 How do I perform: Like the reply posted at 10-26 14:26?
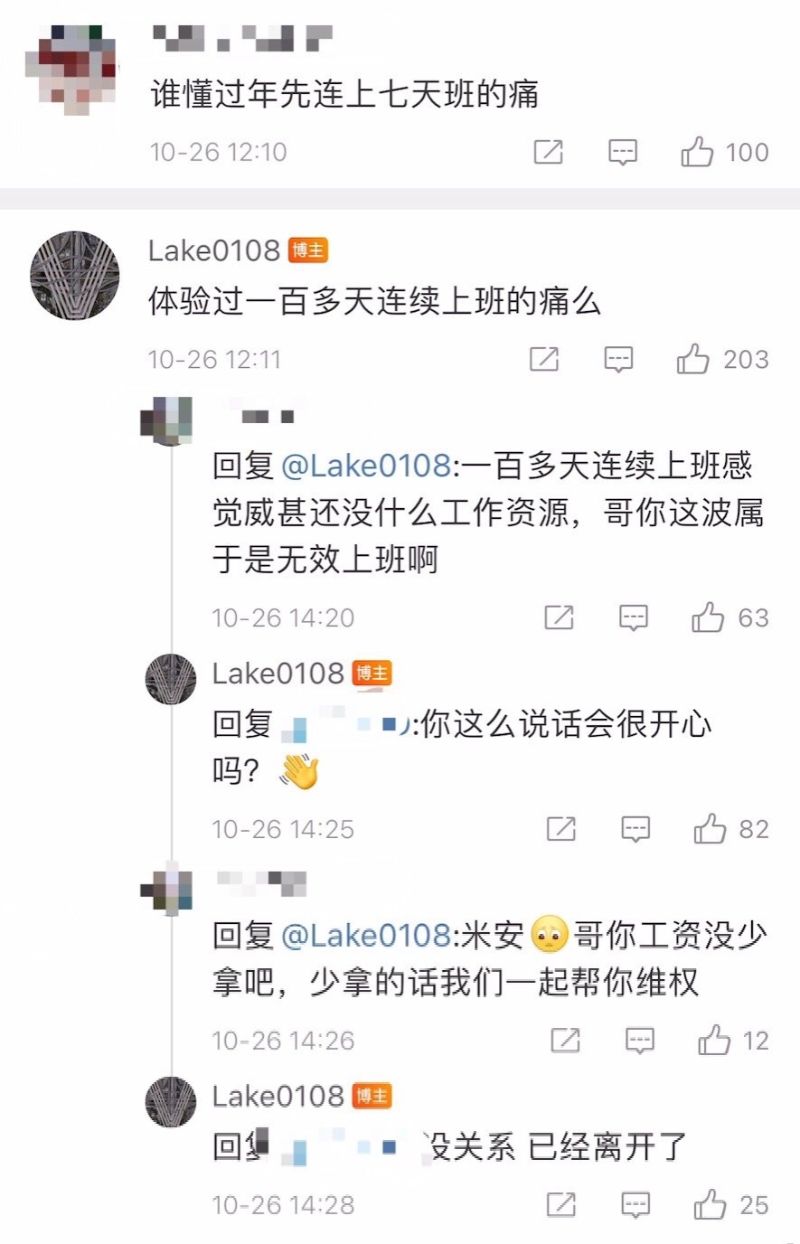click(714, 1041)
